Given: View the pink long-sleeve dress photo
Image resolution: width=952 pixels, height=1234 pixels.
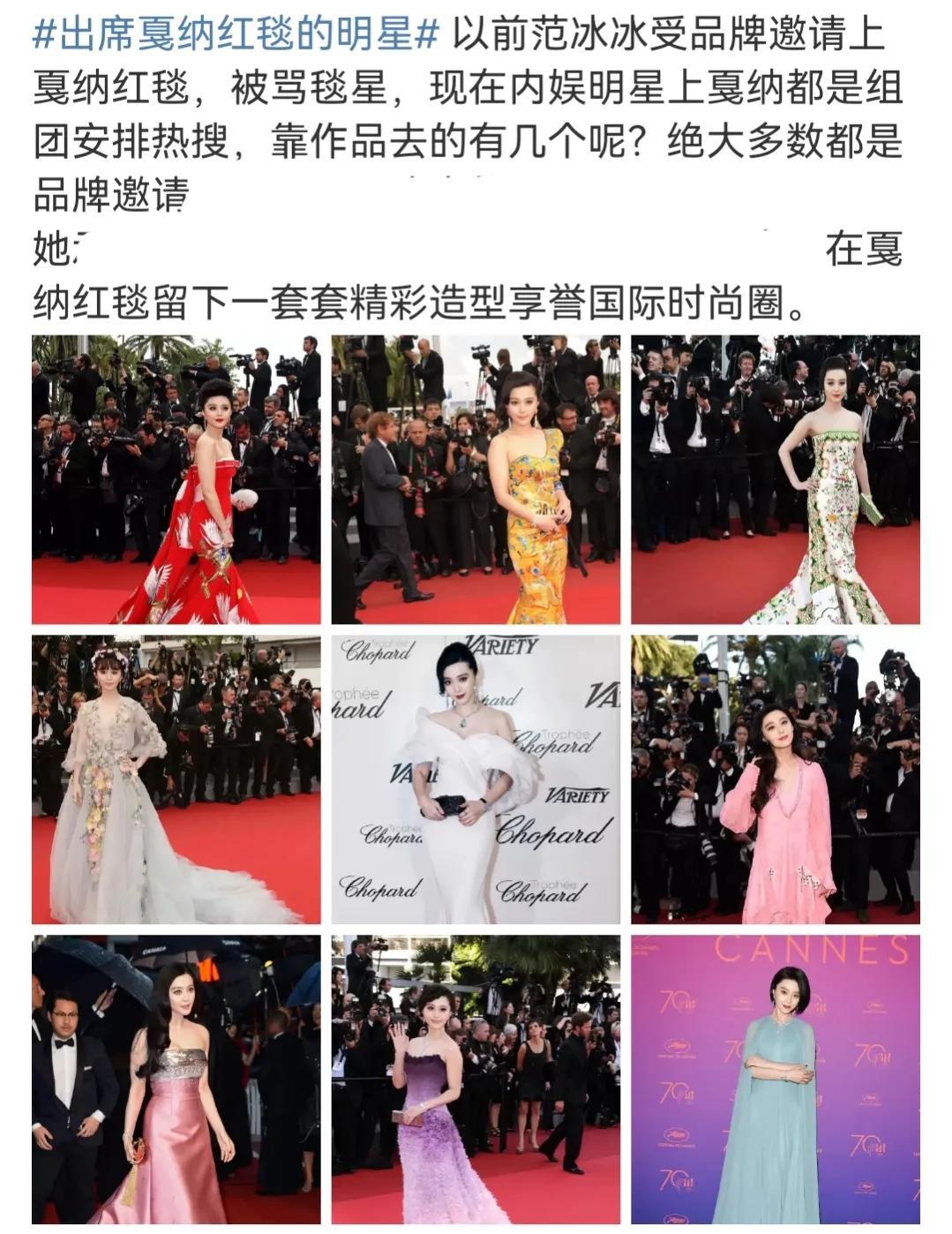Looking at the screenshot, I should (x=775, y=779).
